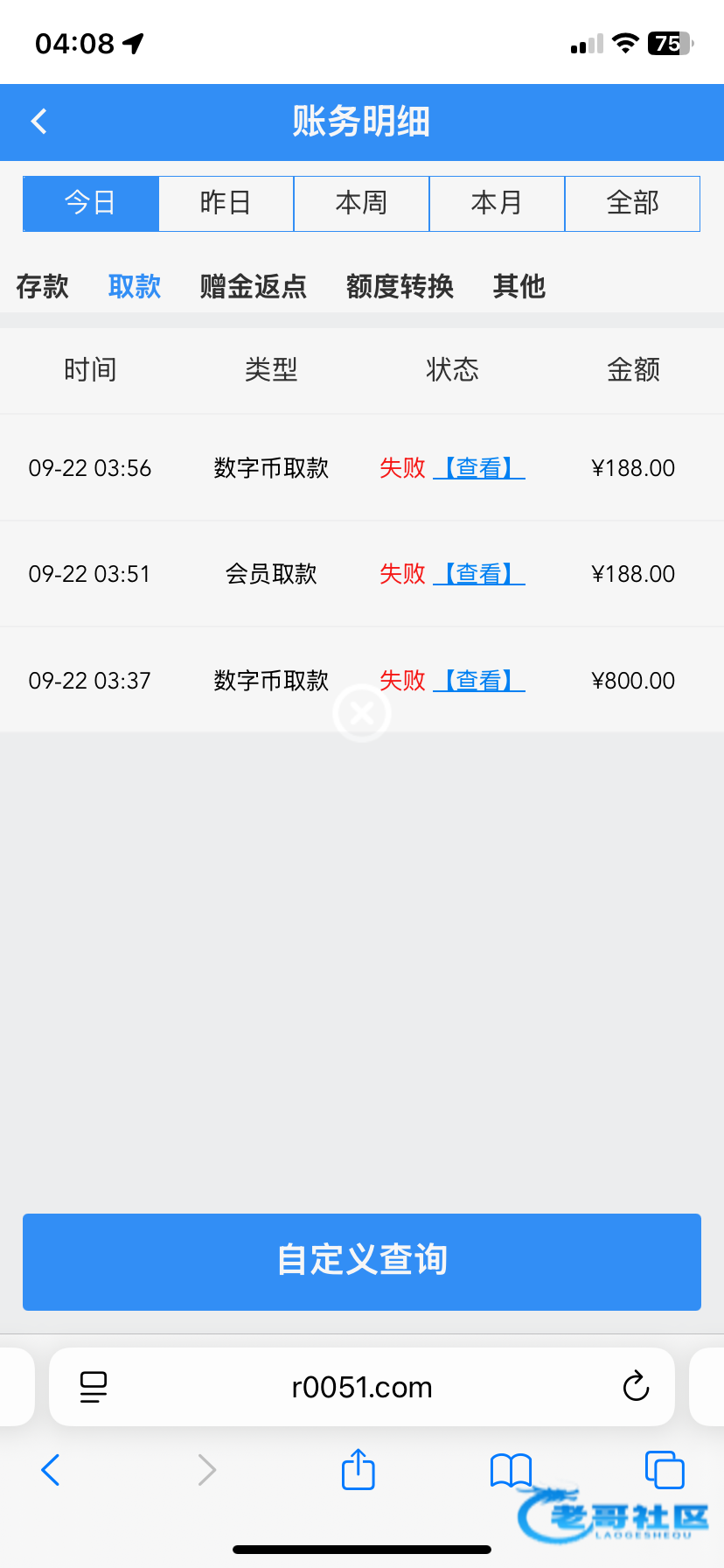Show records for 本月
Image resolution: width=724 pixels, height=1568 pixels.
pos(497,203)
